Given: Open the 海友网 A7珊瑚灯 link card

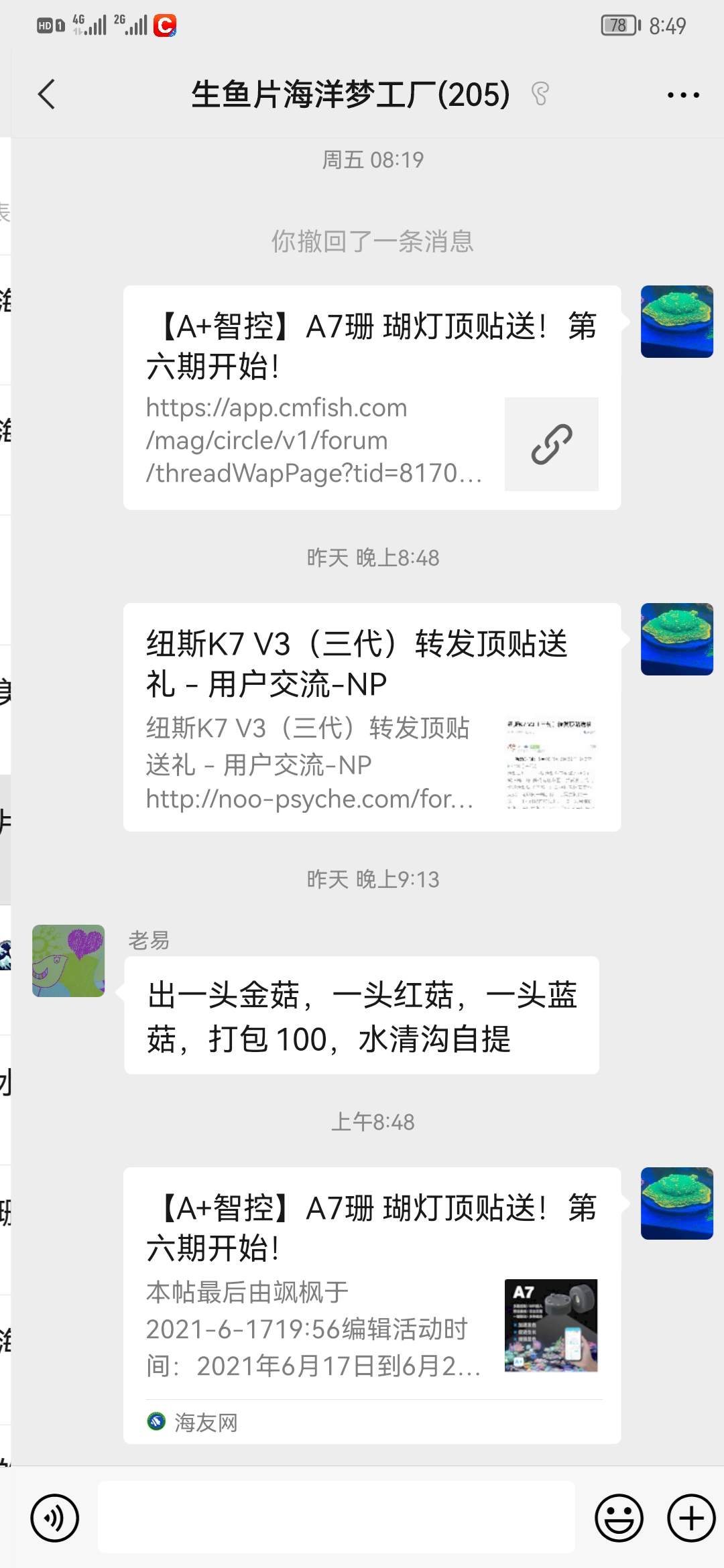Looking at the screenshot, I should [371, 1305].
